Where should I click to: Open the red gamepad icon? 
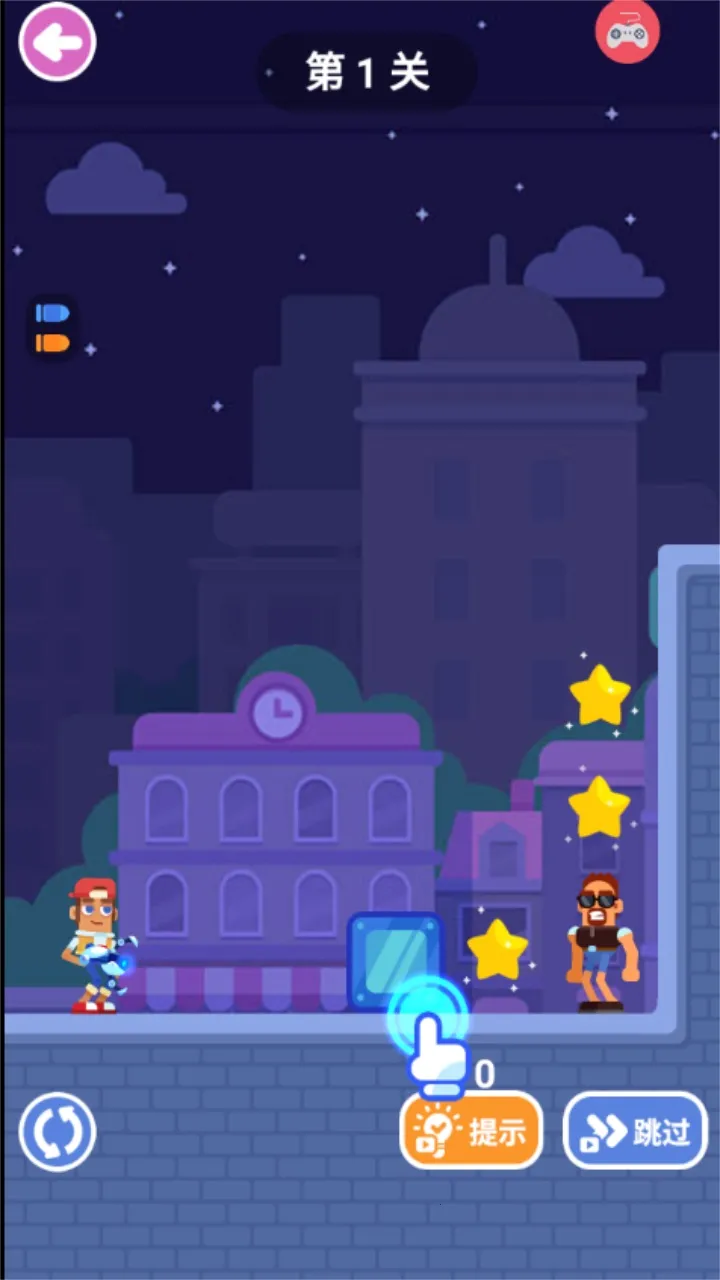628,32
